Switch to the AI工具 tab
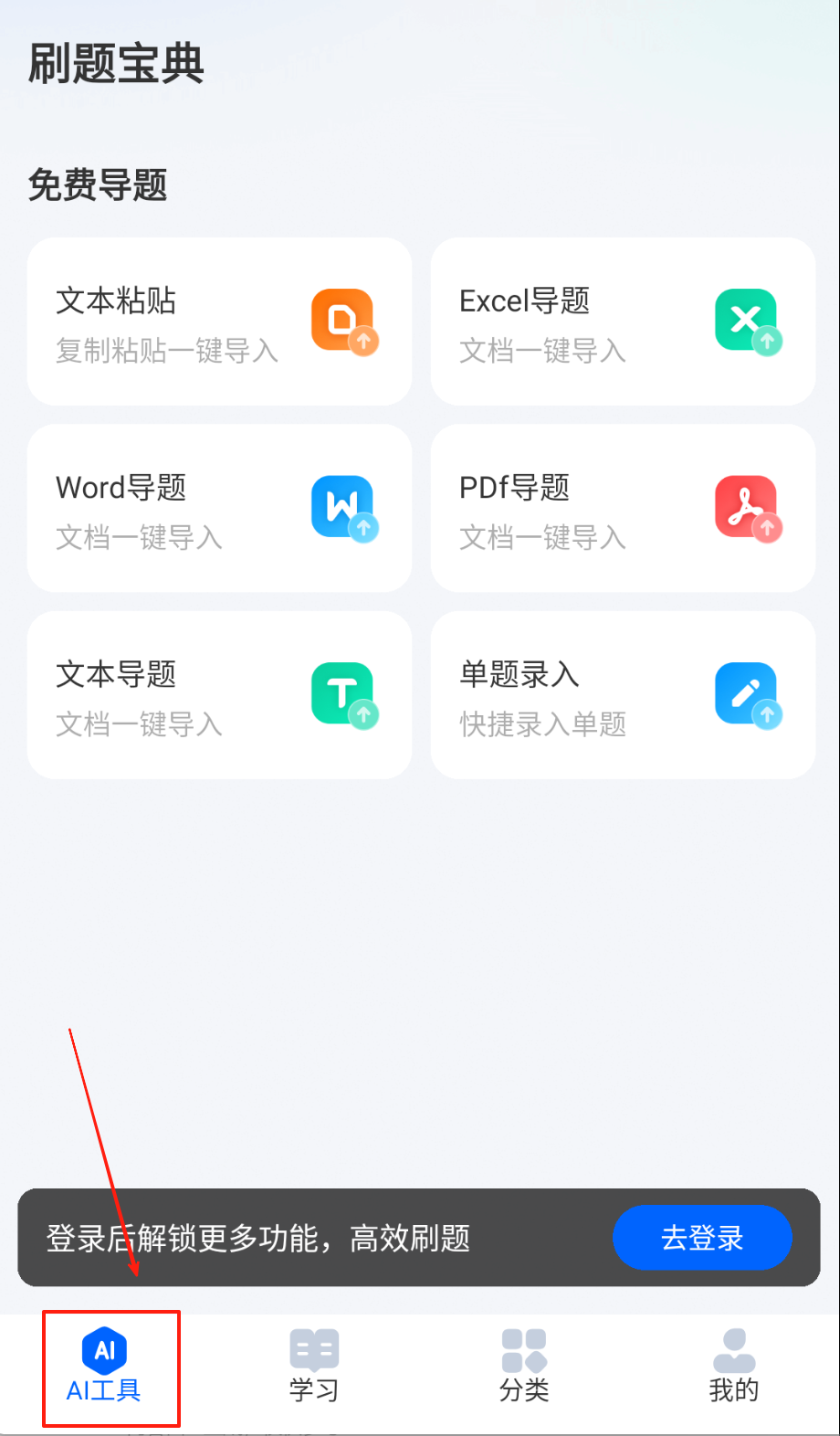Image resolution: width=840 pixels, height=1436 pixels. (x=104, y=1367)
